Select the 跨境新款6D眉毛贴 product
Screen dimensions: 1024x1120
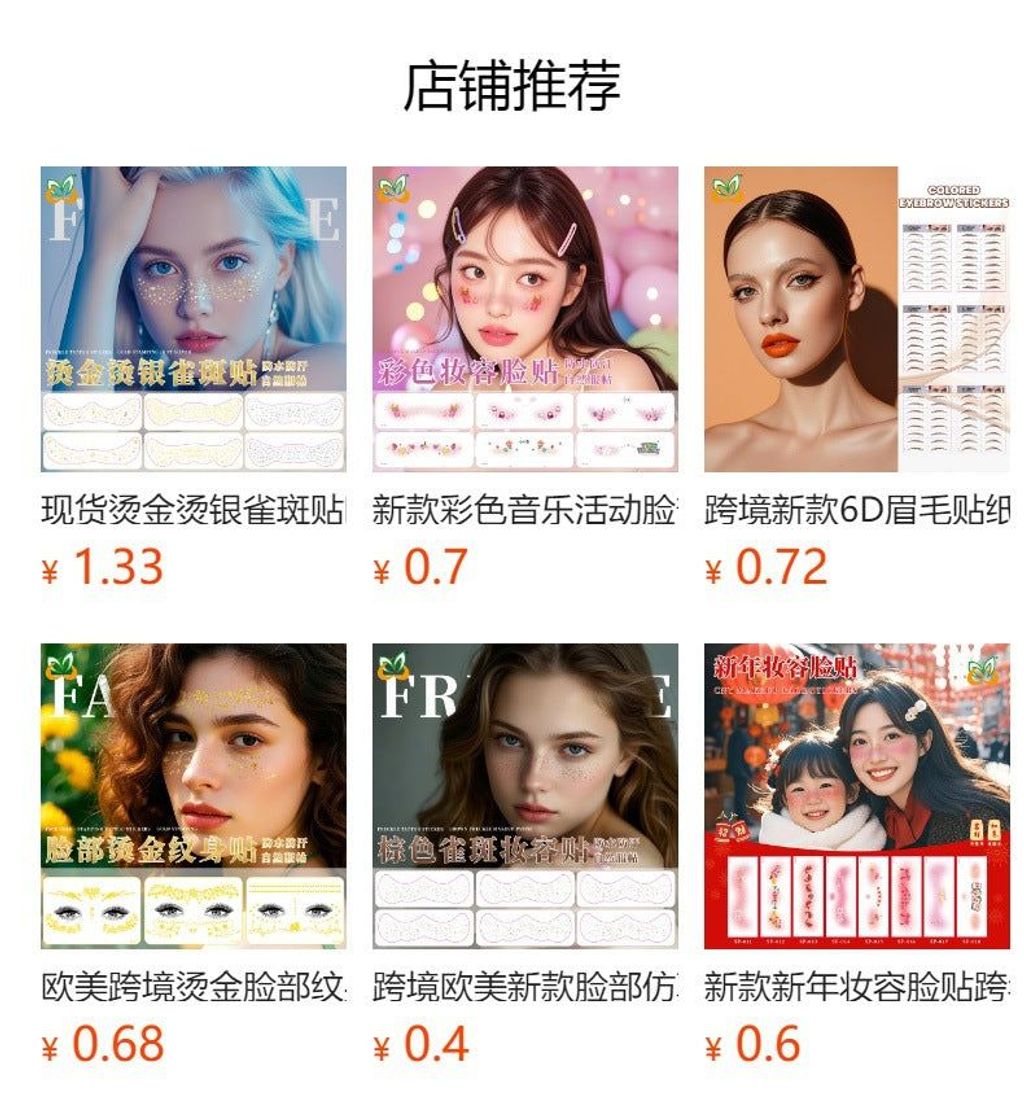(x=857, y=319)
